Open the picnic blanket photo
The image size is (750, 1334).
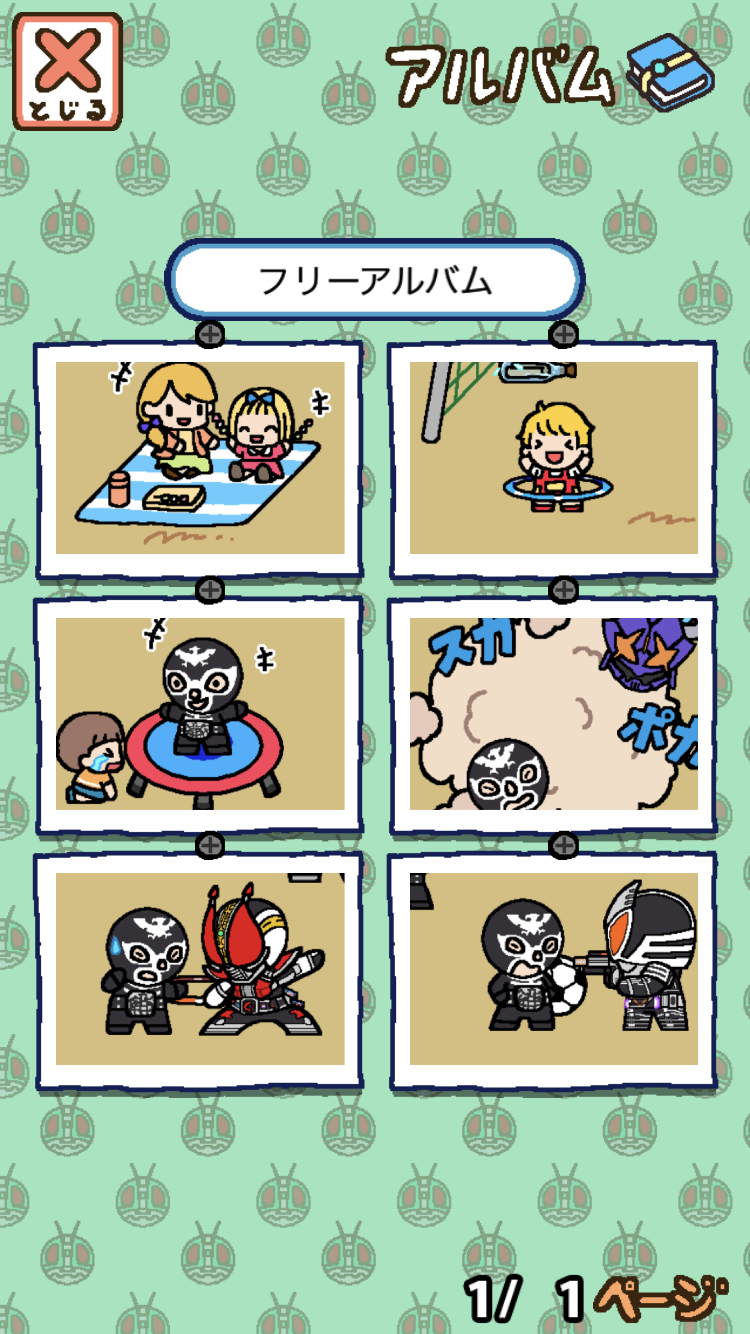point(198,461)
